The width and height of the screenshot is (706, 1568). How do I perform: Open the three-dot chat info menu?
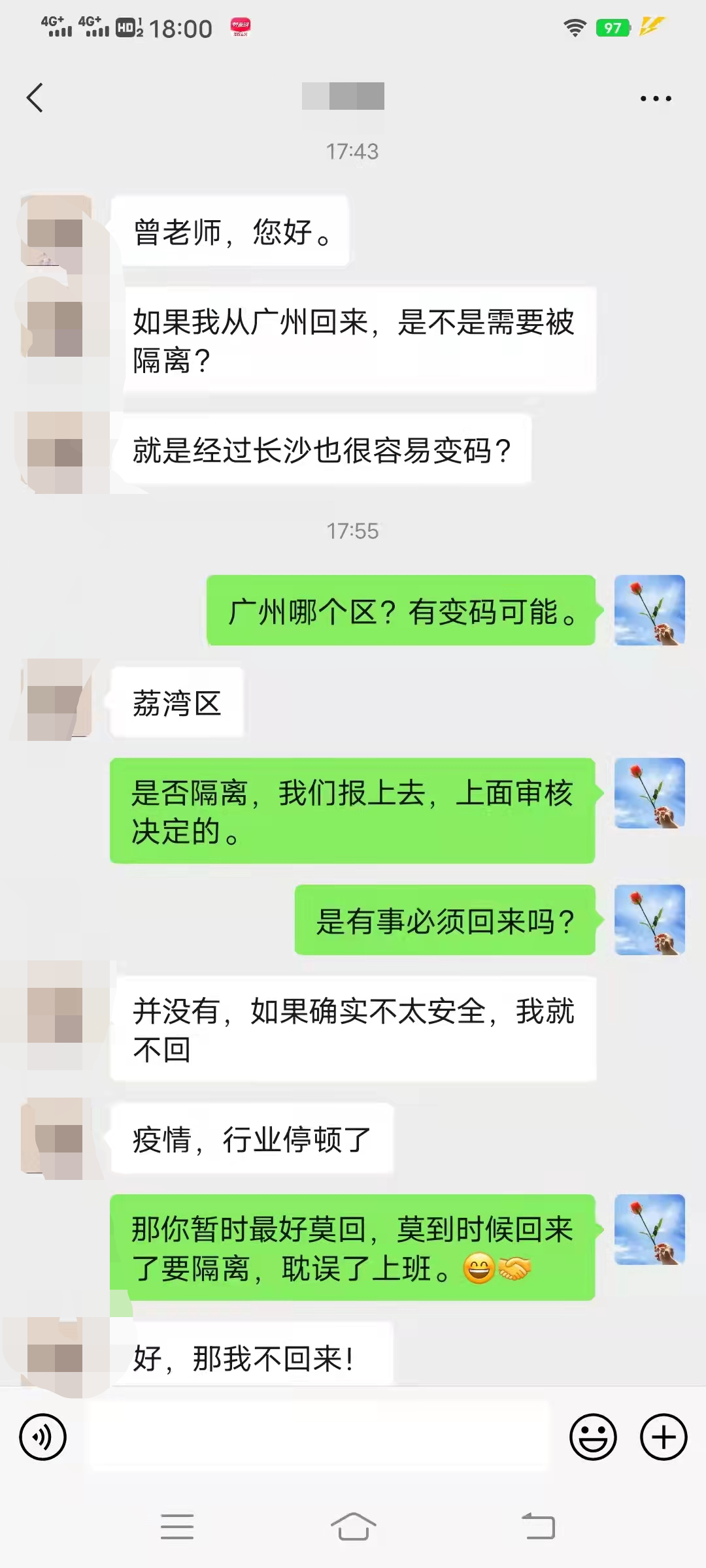coord(655,99)
